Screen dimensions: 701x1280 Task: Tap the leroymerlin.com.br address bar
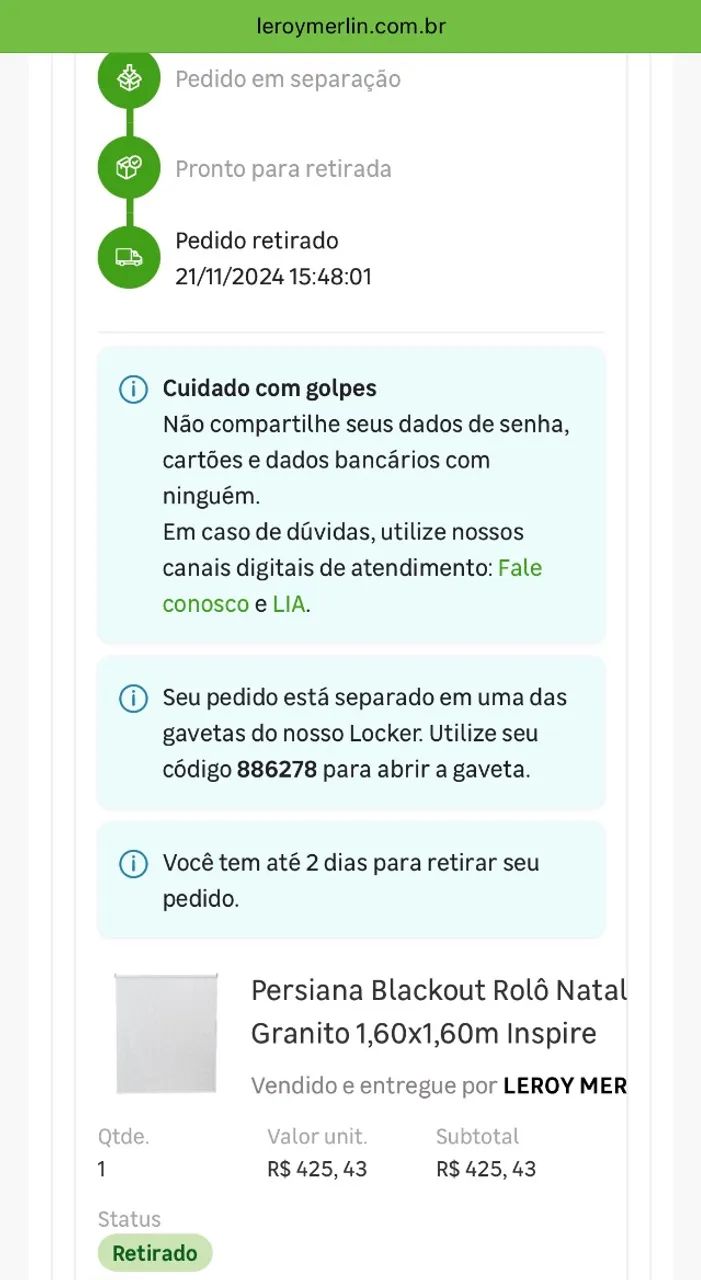coord(350,26)
